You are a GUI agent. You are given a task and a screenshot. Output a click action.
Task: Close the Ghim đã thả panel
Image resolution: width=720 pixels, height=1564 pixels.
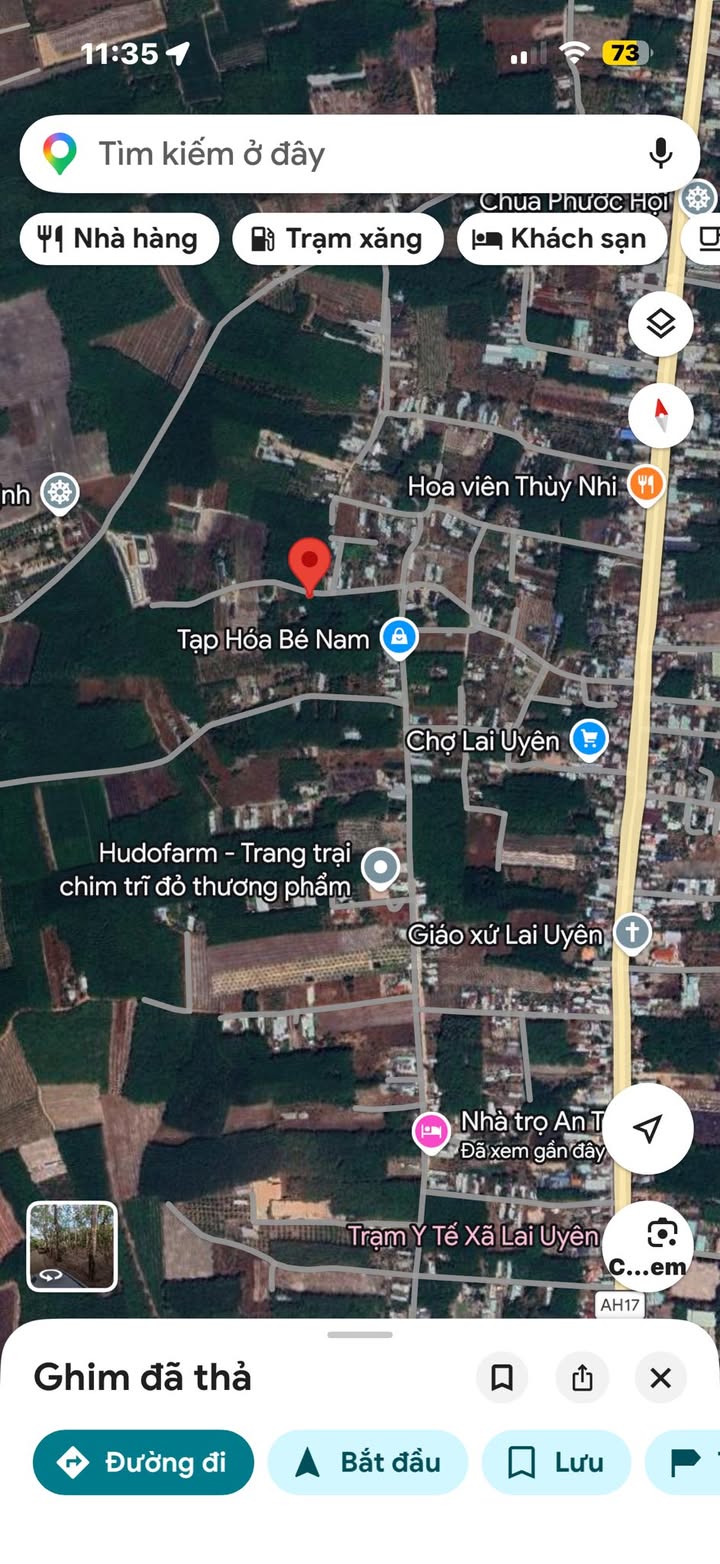click(660, 1378)
